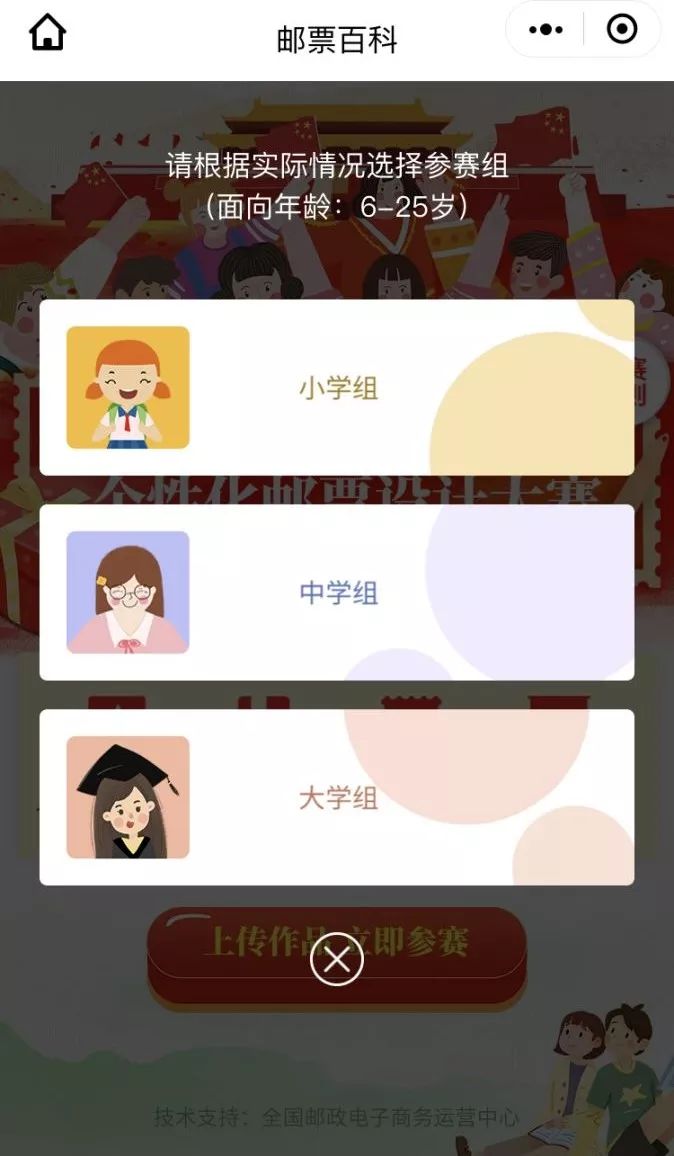This screenshot has height=1156, width=674.
Task: Close the mini program with the circle icon
Action: [622, 30]
